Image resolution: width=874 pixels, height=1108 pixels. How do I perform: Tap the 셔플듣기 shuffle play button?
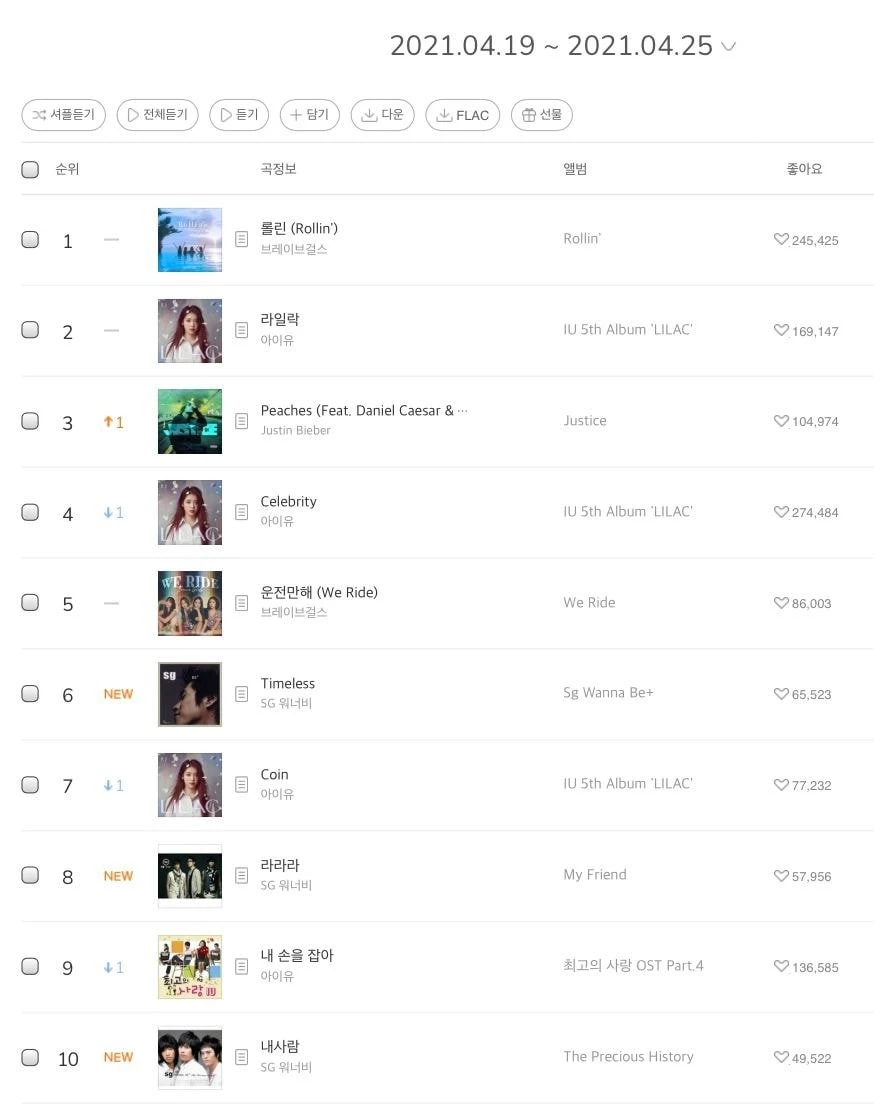click(x=64, y=115)
